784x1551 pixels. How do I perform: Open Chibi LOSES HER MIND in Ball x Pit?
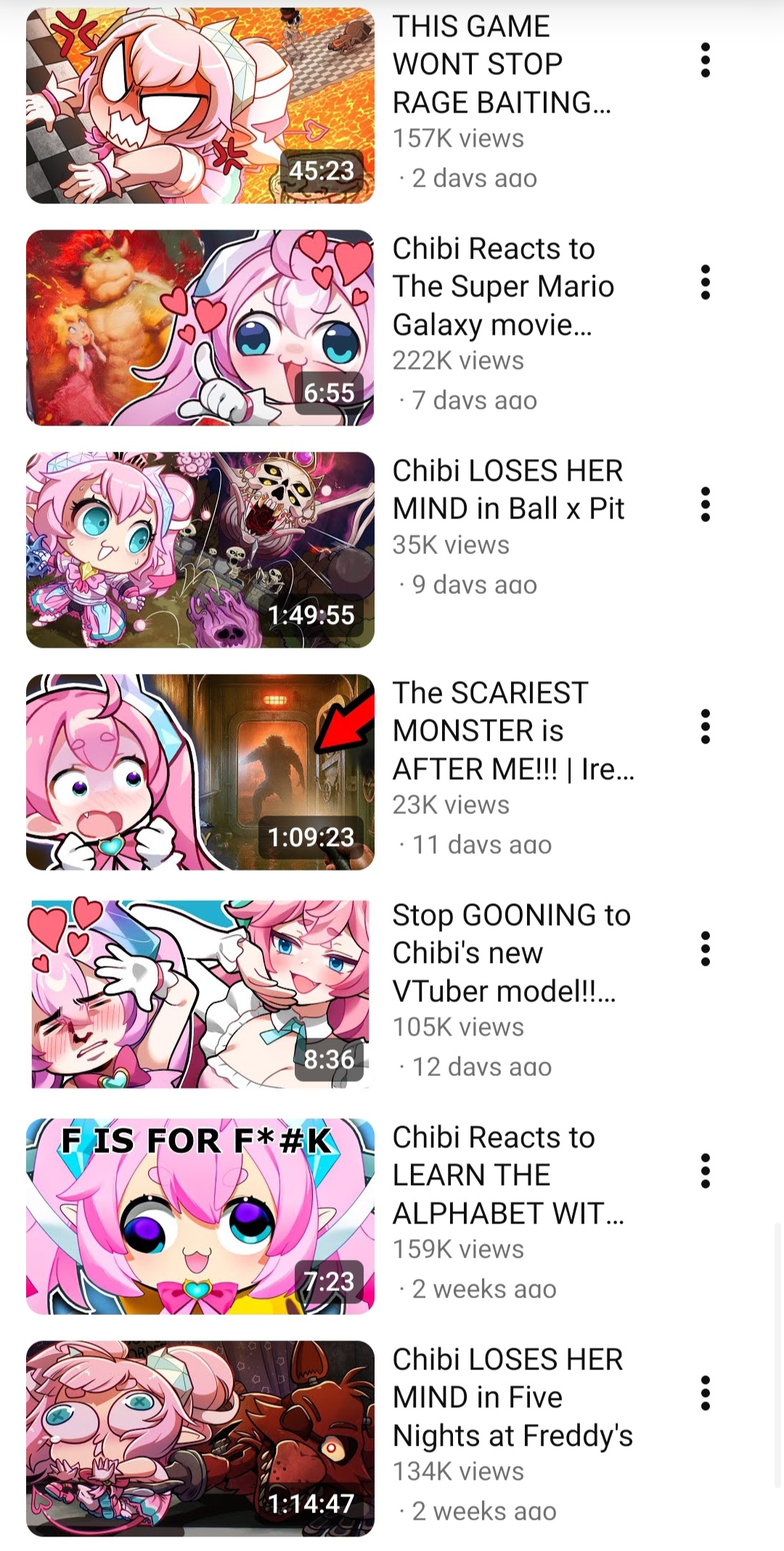pyautogui.click(x=200, y=550)
